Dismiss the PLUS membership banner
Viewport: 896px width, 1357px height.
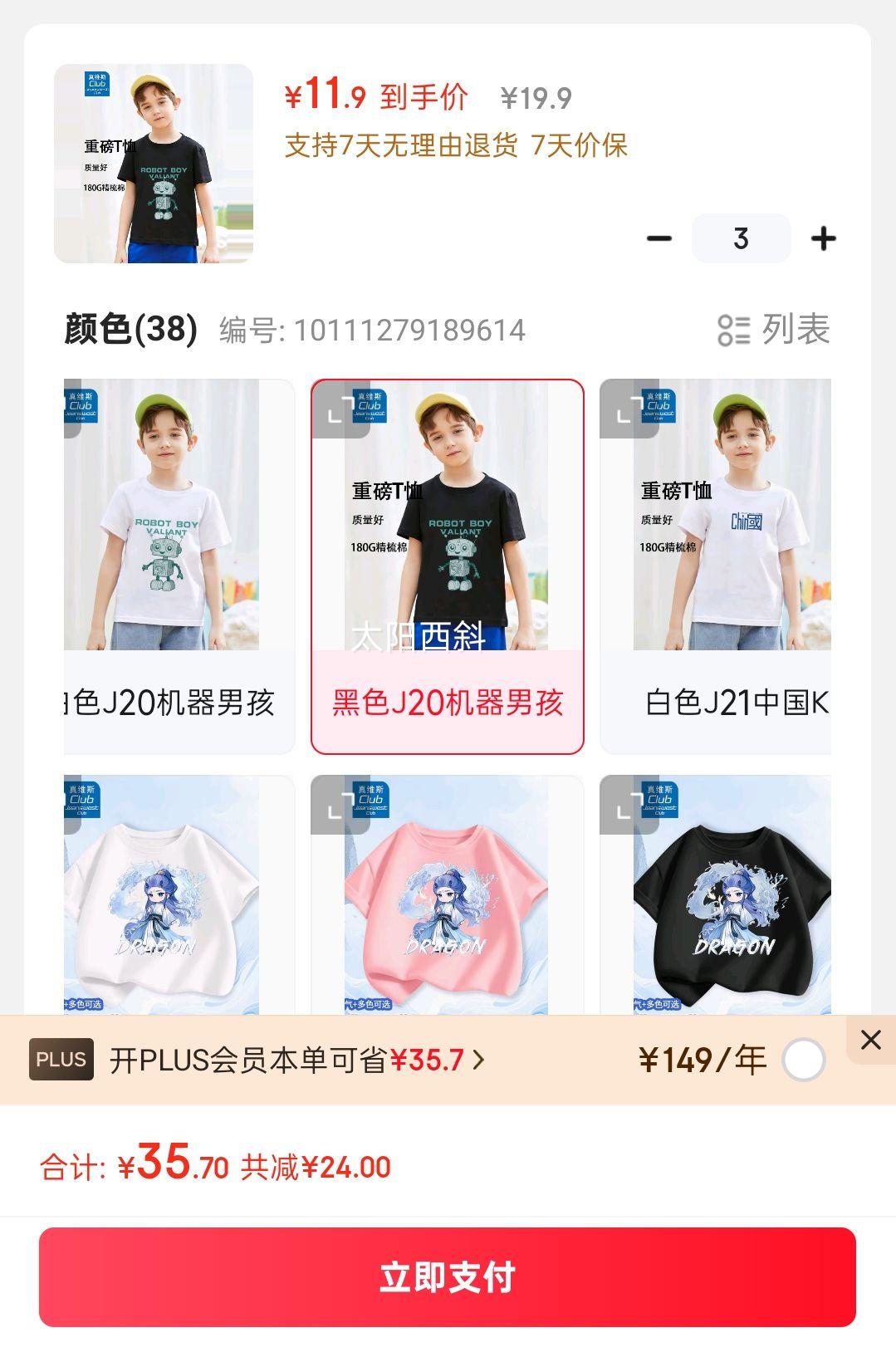(x=870, y=1040)
